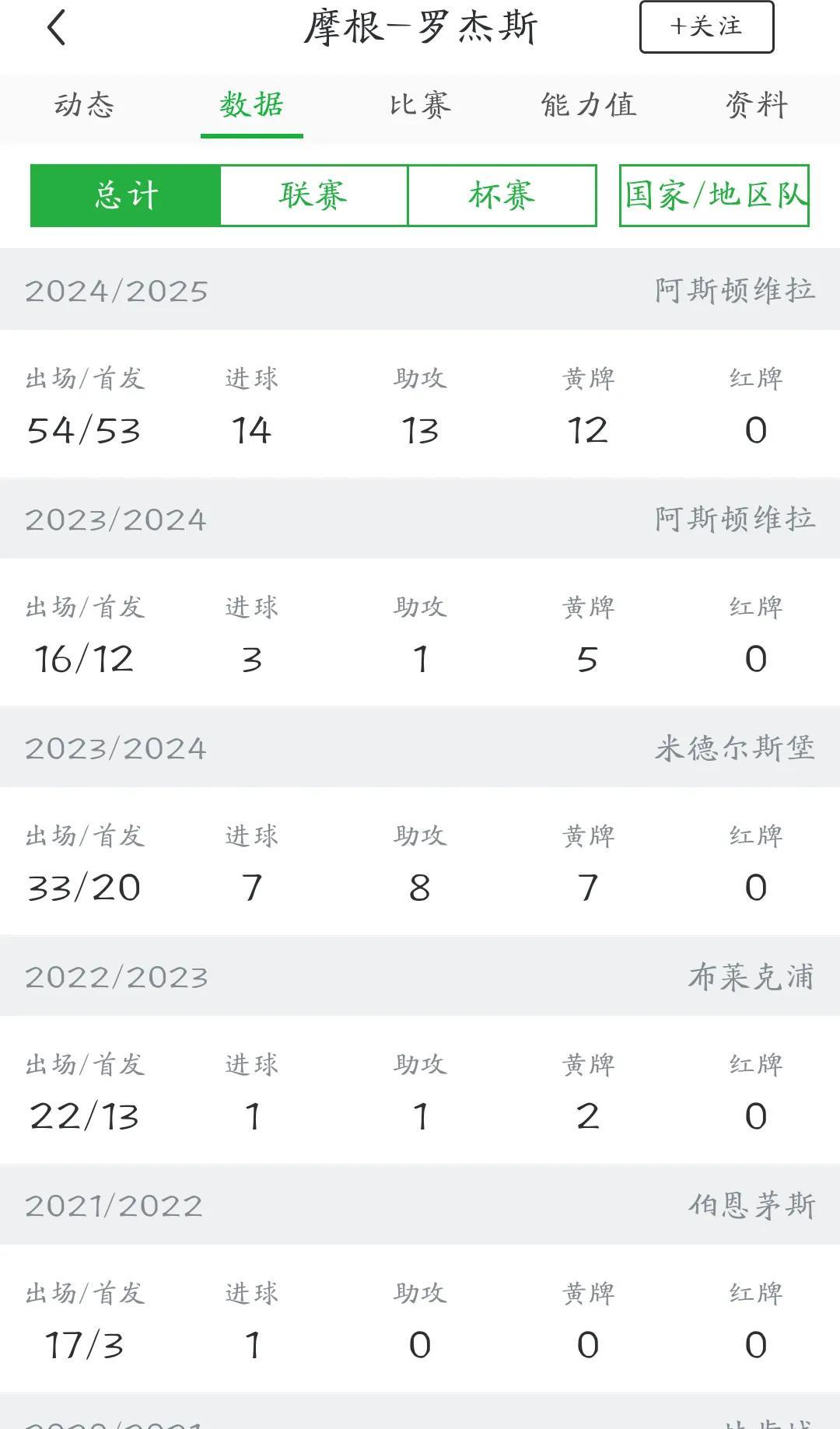Select the 总计 stats filter
The height and width of the screenshot is (1429, 840).
[x=125, y=195]
